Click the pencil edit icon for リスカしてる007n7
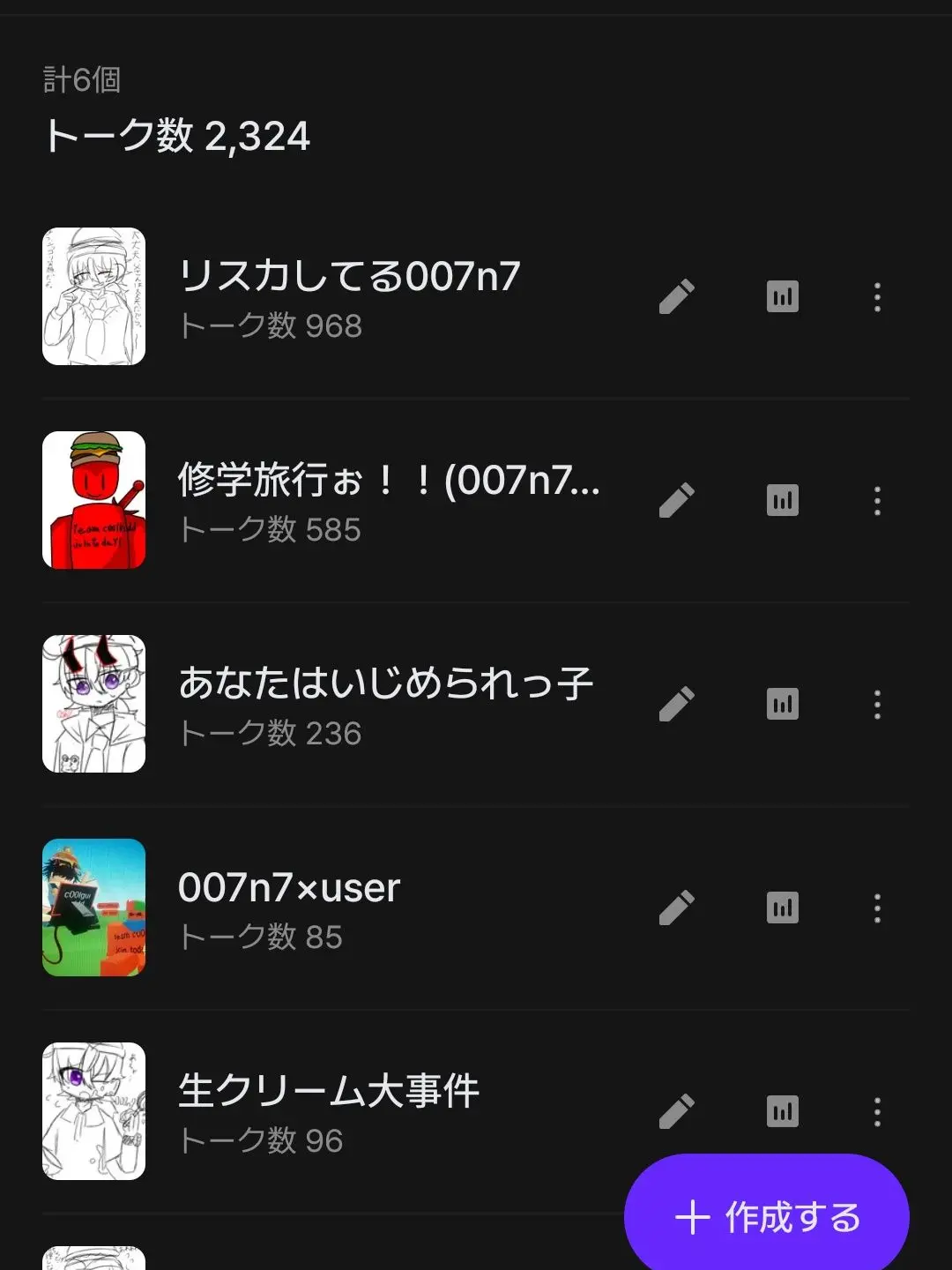The height and width of the screenshot is (1270, 952). coord(677,297)
